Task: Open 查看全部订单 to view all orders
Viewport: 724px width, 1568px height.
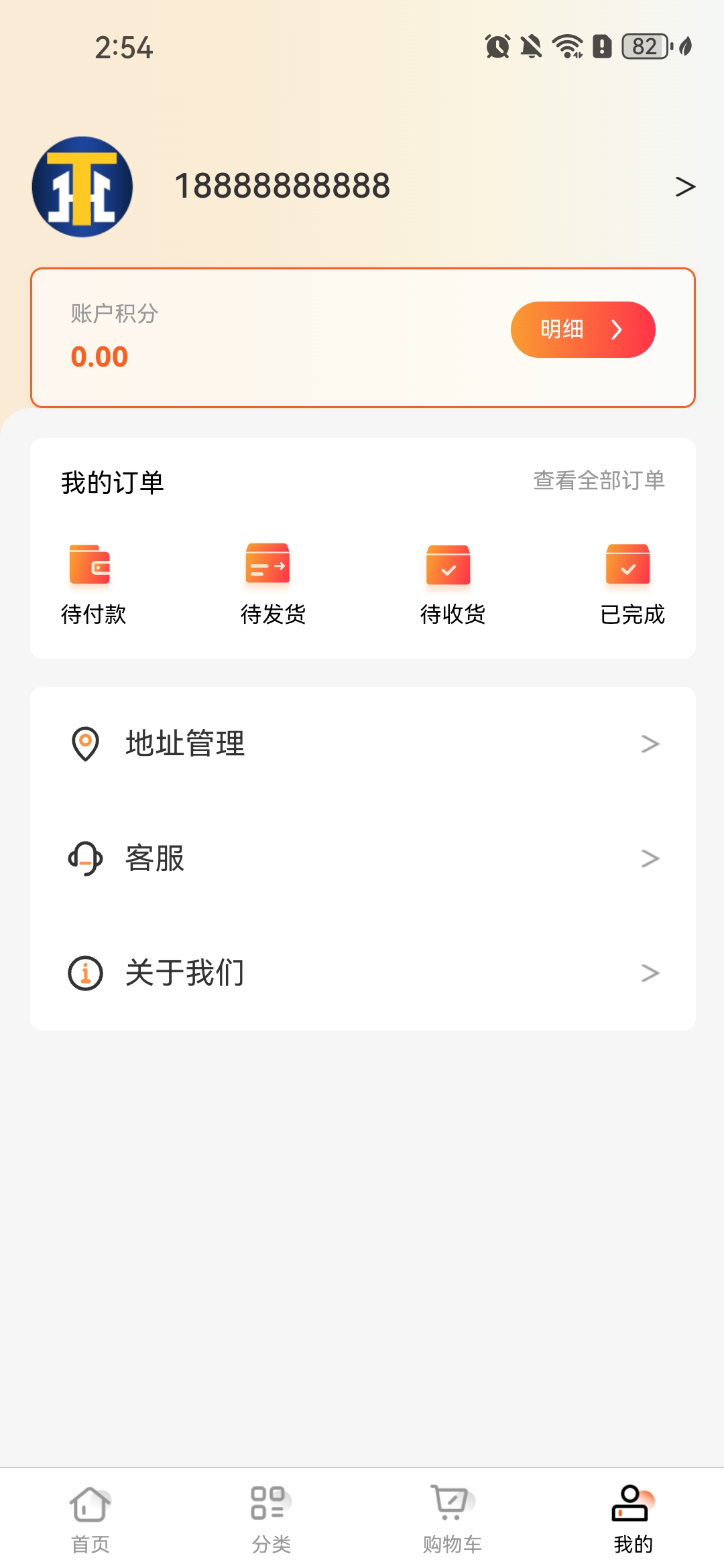Action: 599,480
